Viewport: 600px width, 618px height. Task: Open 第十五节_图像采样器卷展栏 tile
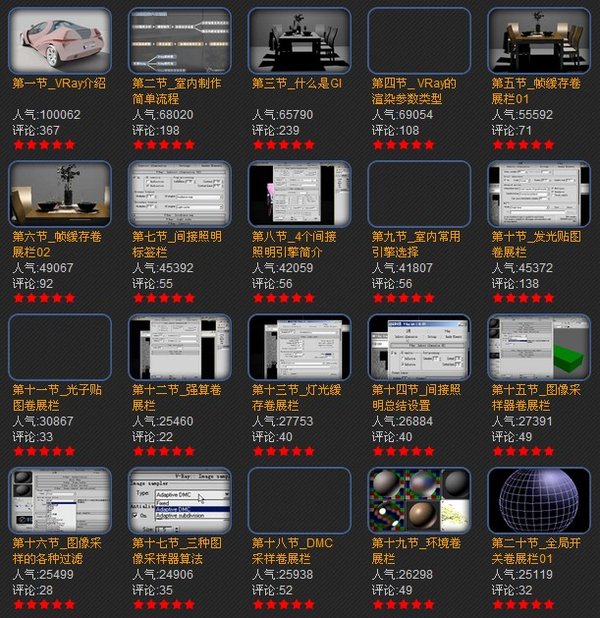[539, 347]
